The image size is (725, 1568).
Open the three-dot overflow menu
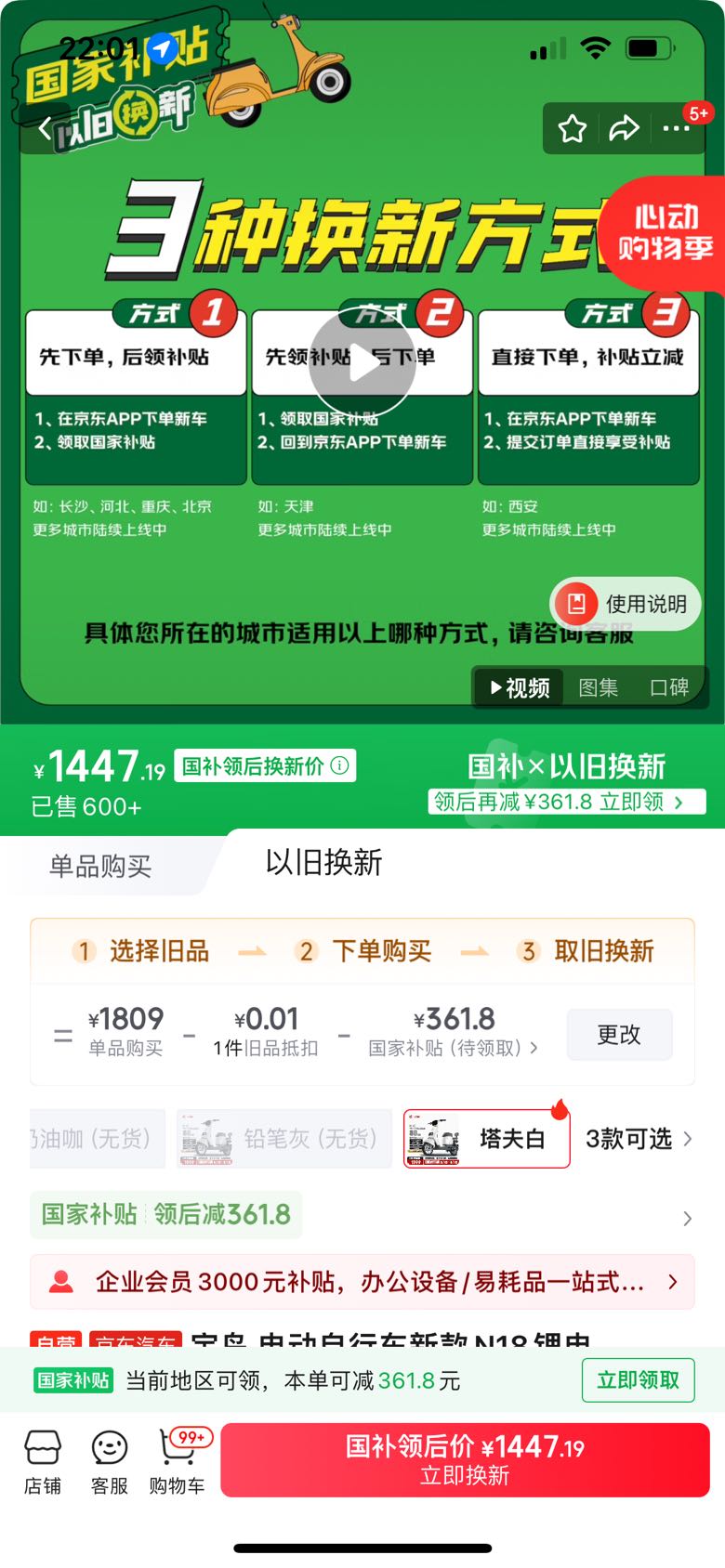[676, 128]
